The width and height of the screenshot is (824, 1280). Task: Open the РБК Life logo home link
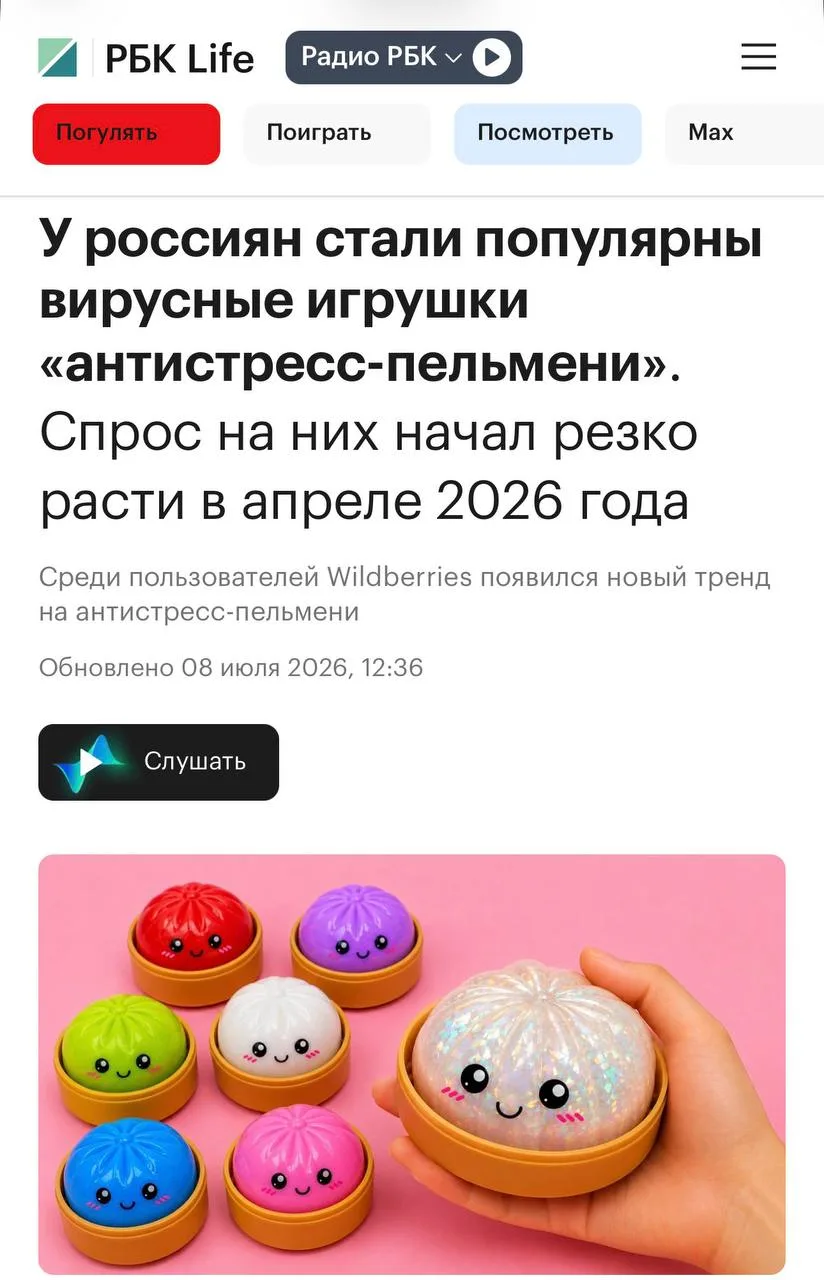[x=146, y=58]
